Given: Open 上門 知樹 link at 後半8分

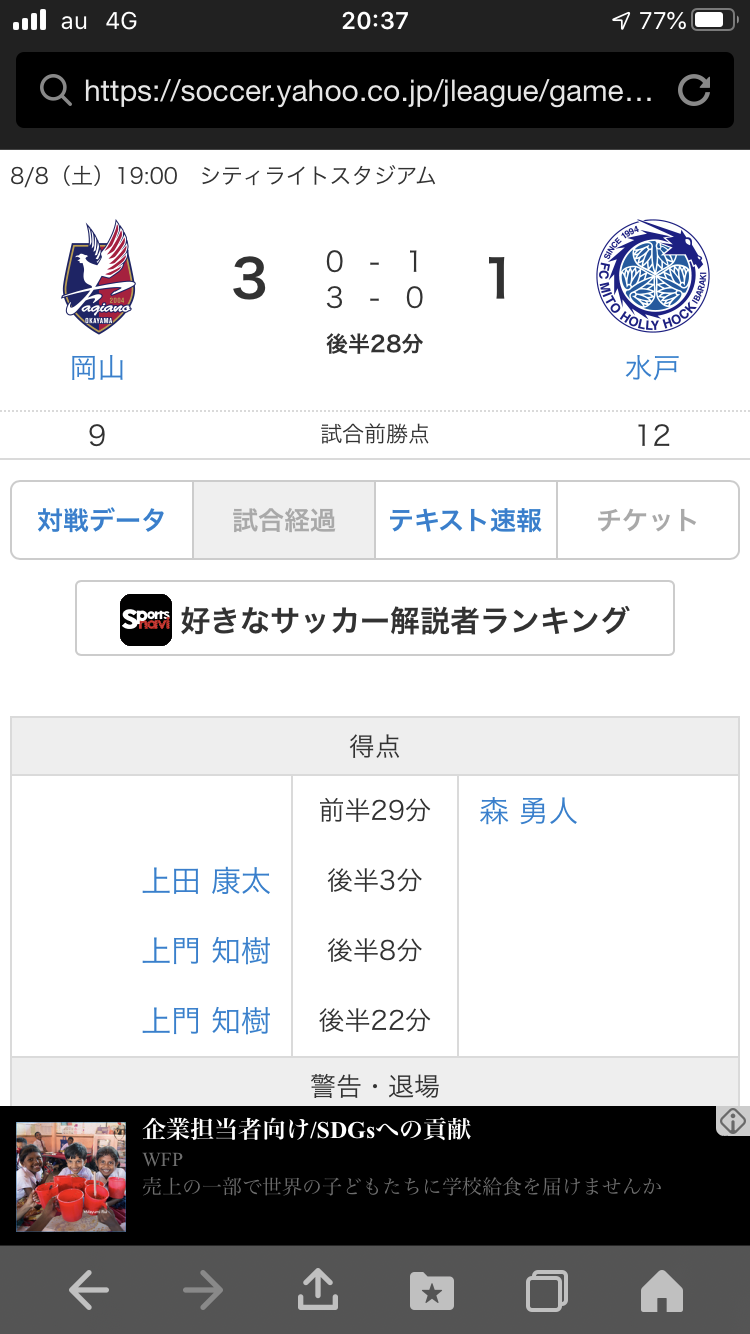Looking at the screenshot, I should [x=206, y=951].
